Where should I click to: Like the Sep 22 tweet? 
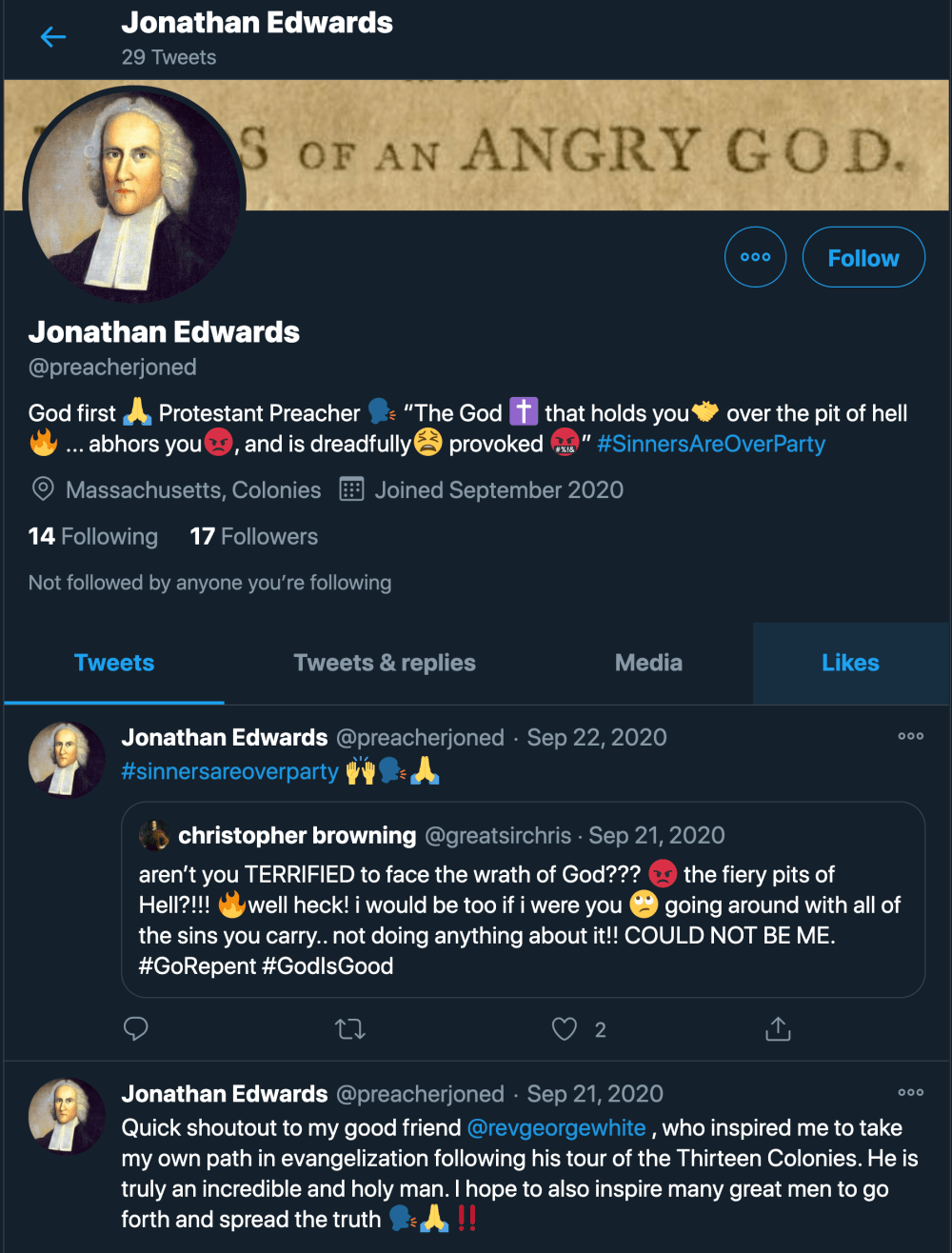[x=565, y=1028]
